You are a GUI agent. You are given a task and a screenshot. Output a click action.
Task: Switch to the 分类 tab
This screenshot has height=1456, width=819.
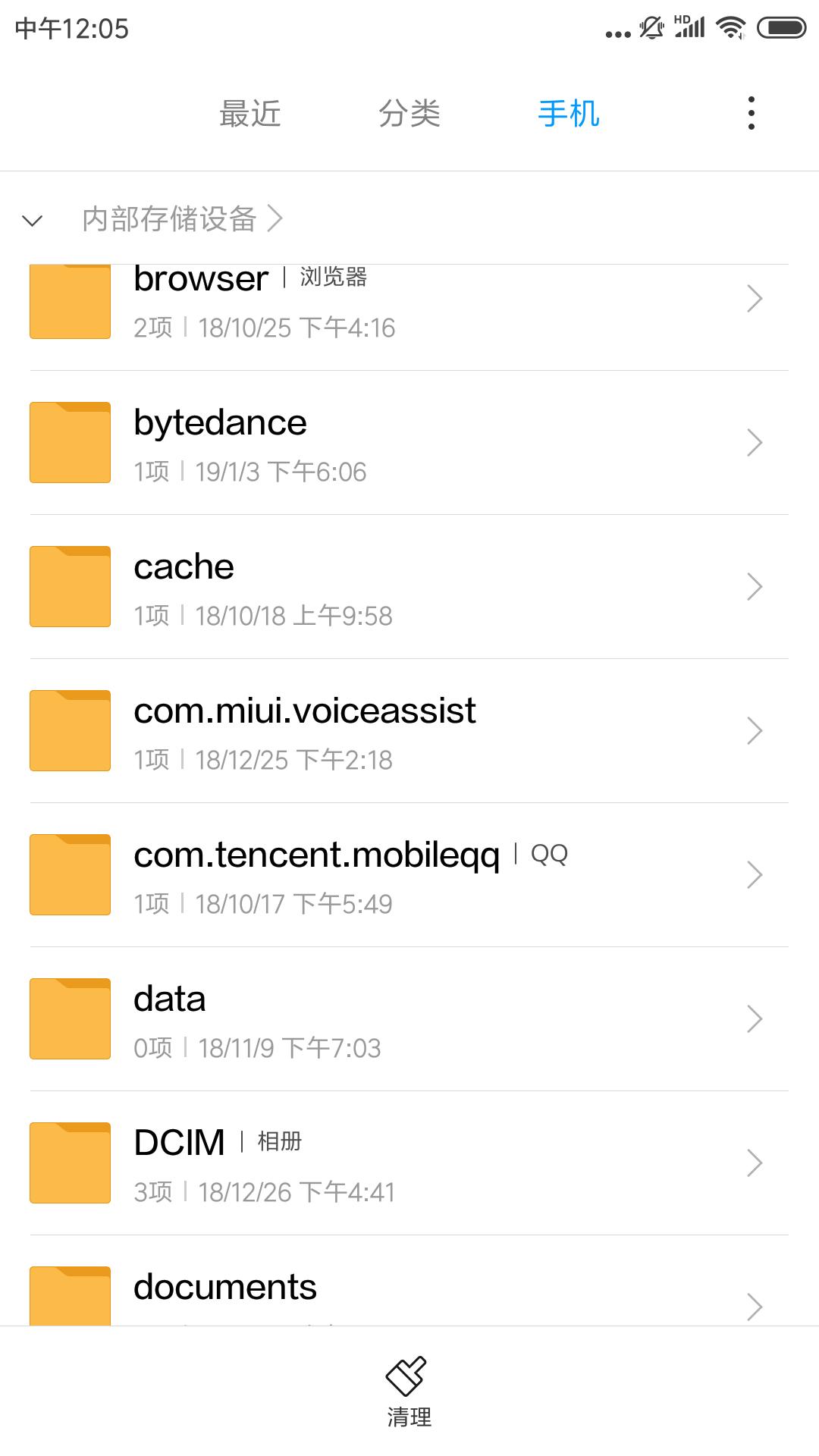(x=409, y=114)
